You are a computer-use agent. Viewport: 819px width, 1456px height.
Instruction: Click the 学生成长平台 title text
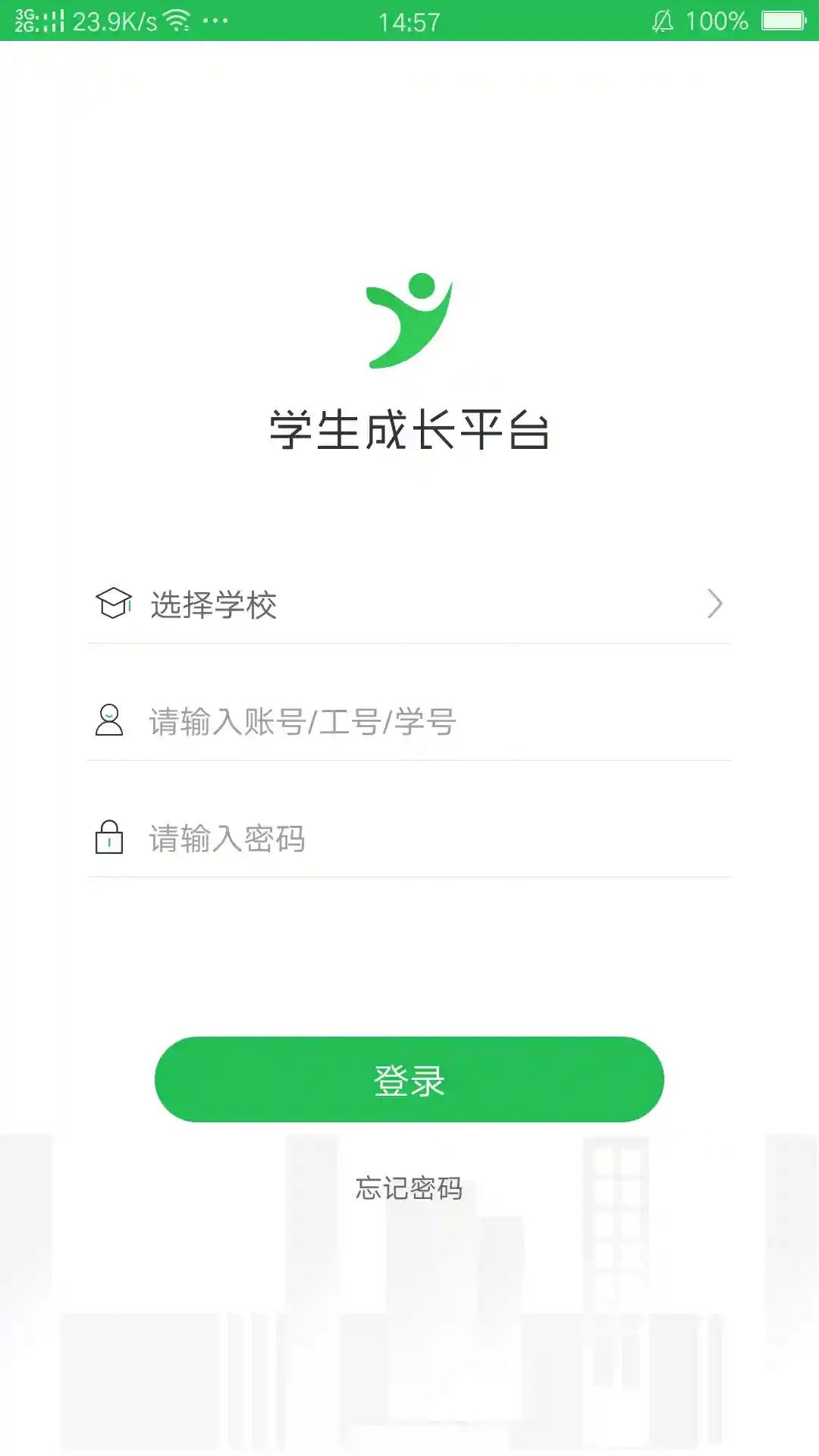click(409, 428)
